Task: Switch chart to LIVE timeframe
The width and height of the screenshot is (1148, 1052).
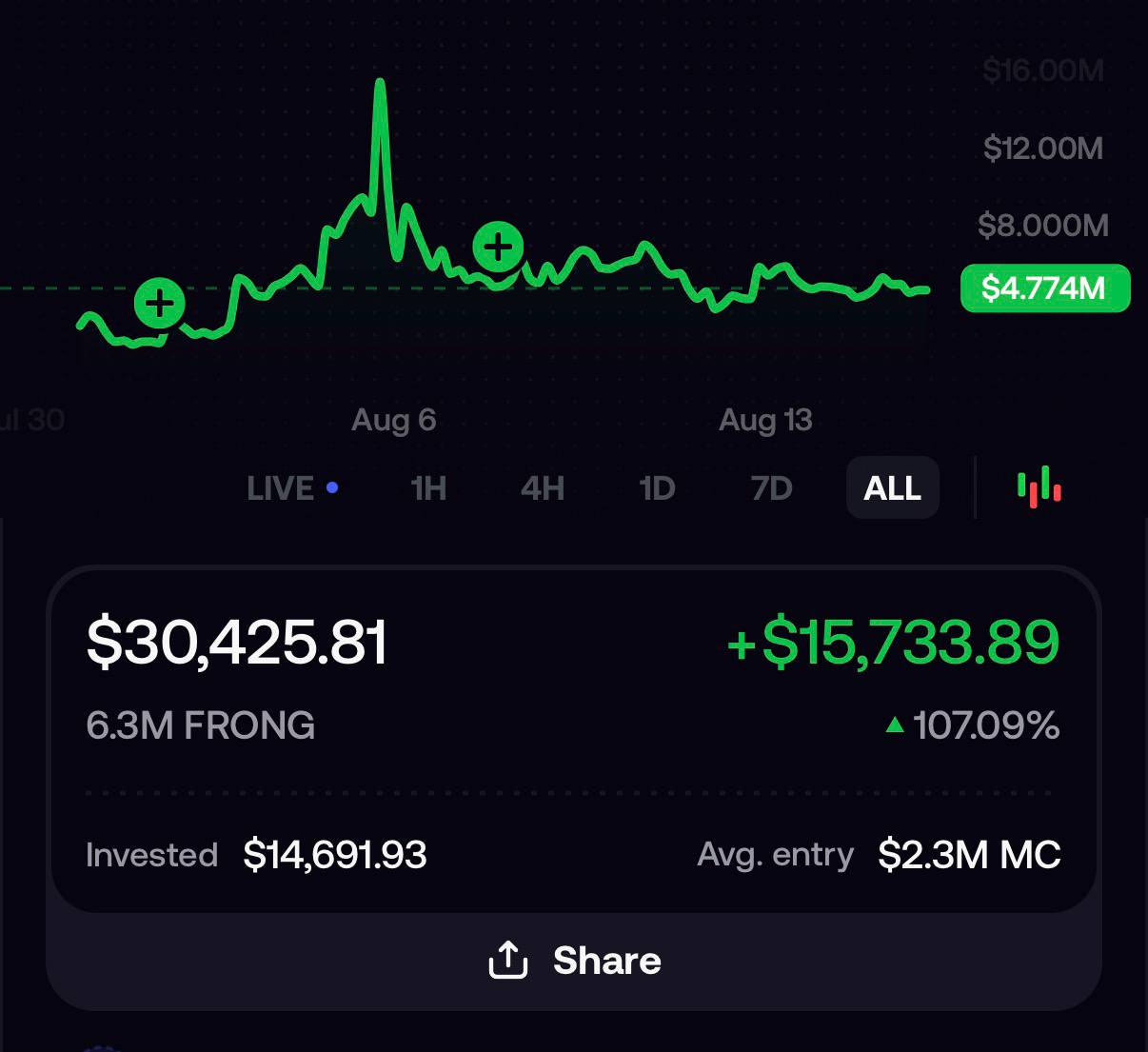Action: pos(292,488)
